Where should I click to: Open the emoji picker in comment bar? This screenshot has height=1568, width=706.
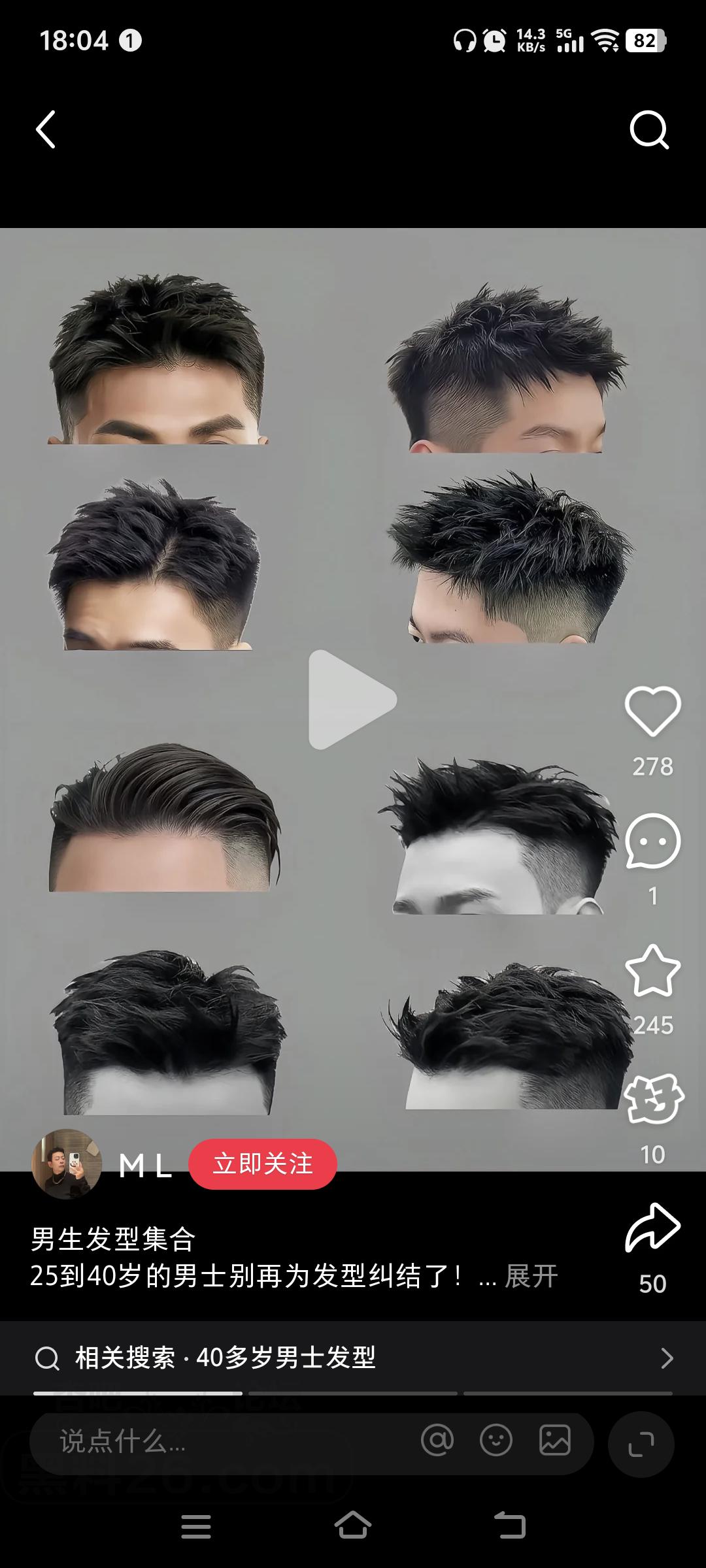tap(496, 1440)
